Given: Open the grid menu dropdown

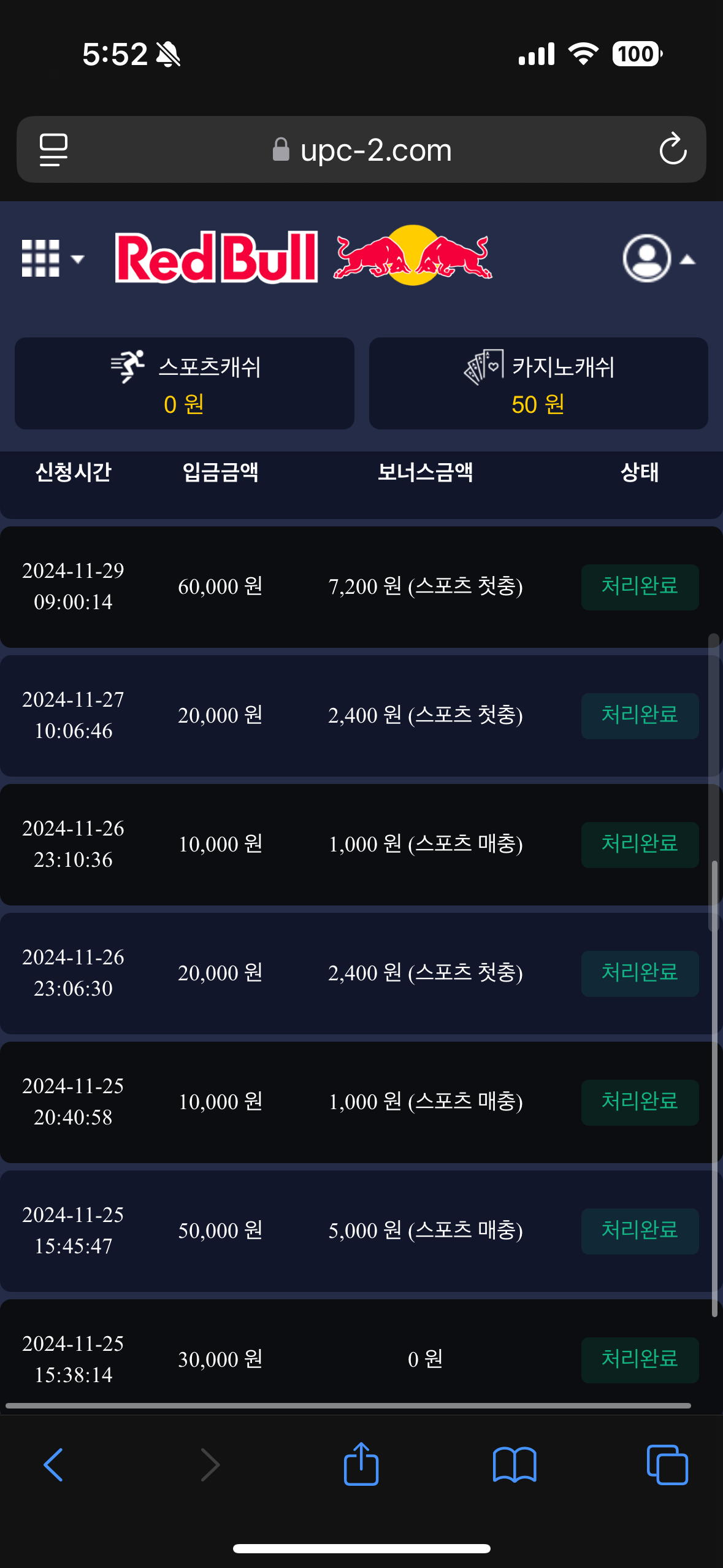Looking at the screenshot, I should pyautogui.click(x=52, y=258).
